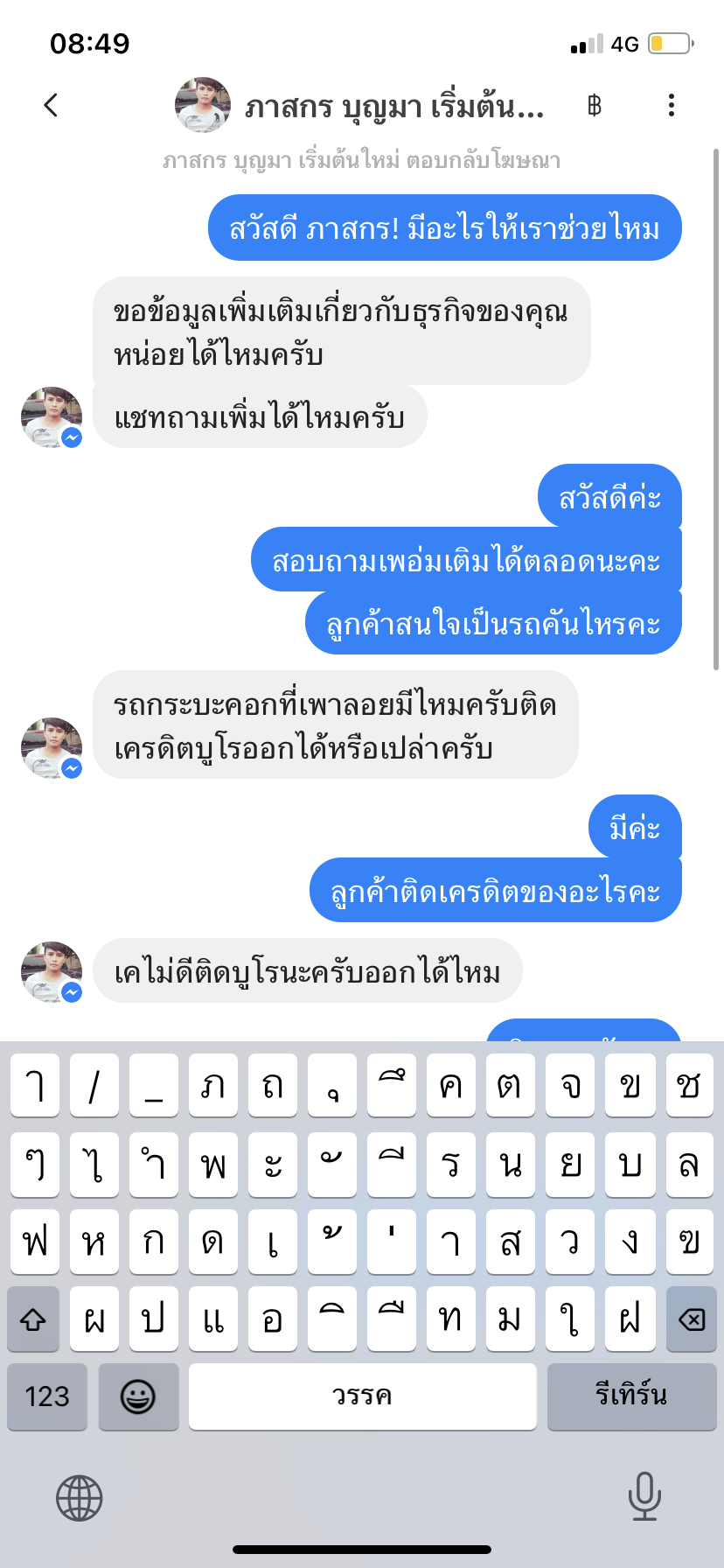Tap the shift key

(x=33, y=1319)
